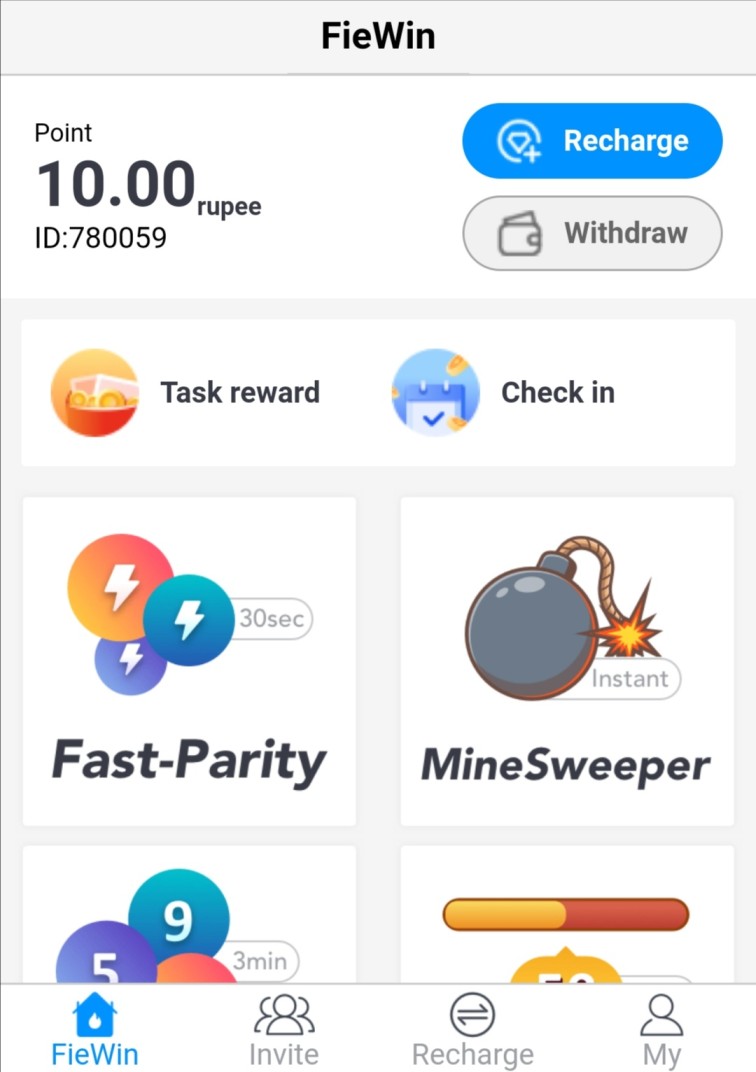Screen dimensions: 756x1072
Task: Play the MineSweeper game
Action: pyautogui.click(x=567, y=661)
